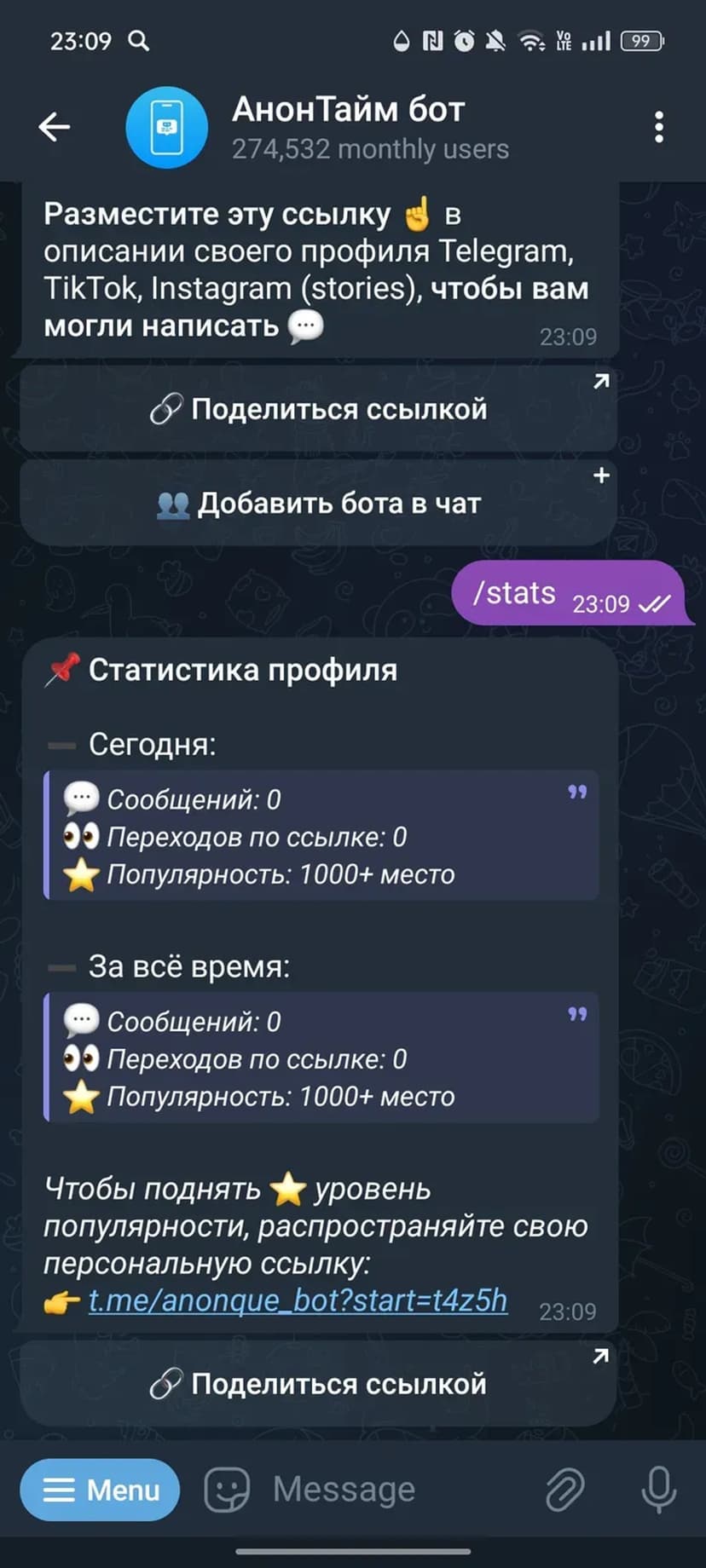The width and height of the screenshot is (706, 1568).
Task: Open the bot Menu button
Action: (x=101, y=1490)
